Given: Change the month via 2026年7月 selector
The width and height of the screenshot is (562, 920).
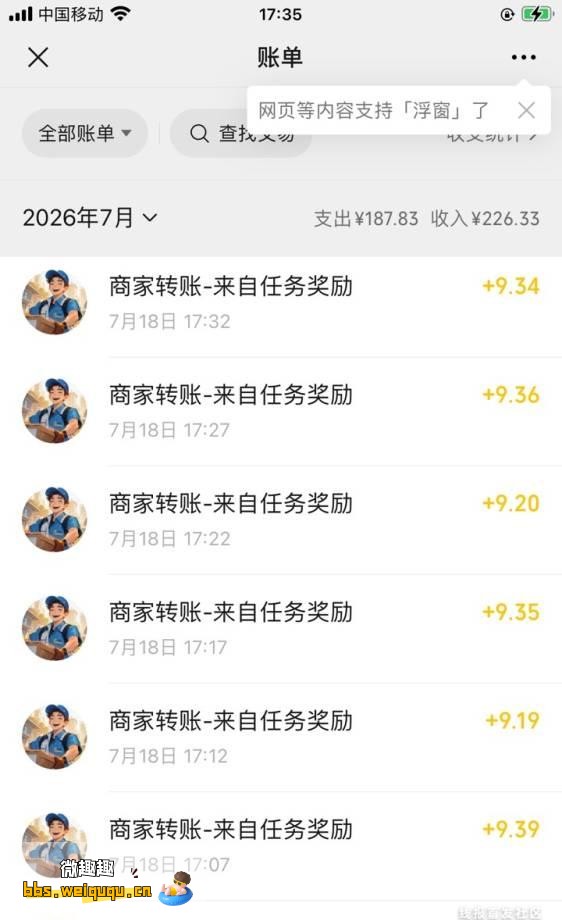Looking at the screenshot, I should (x=89, y=218).
